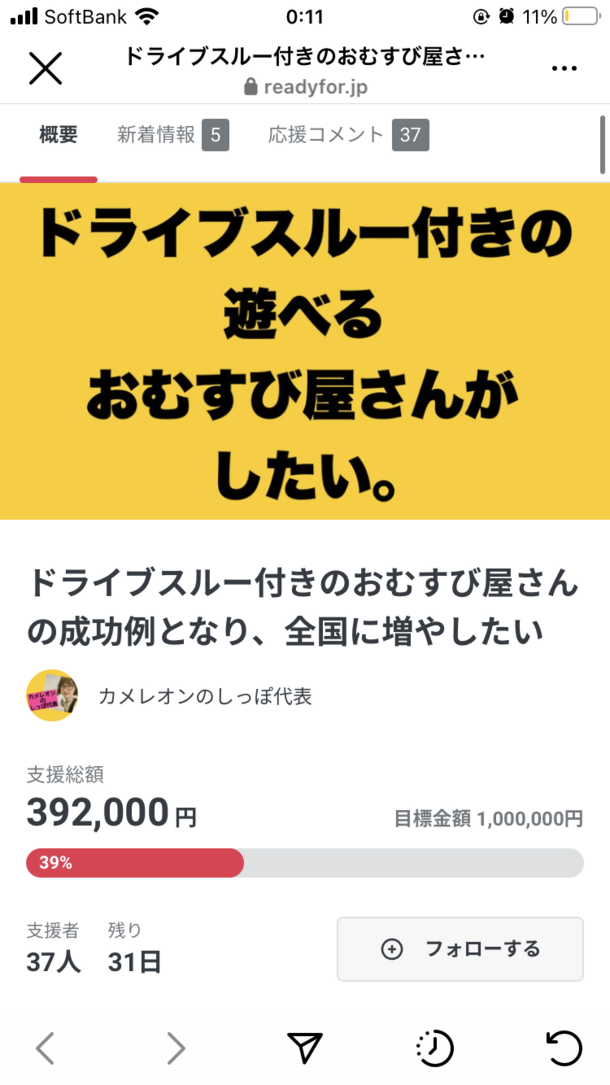Select the 概要 tab
The width and height of the screenshot is (610, 1085).
[x=58, y=136]
